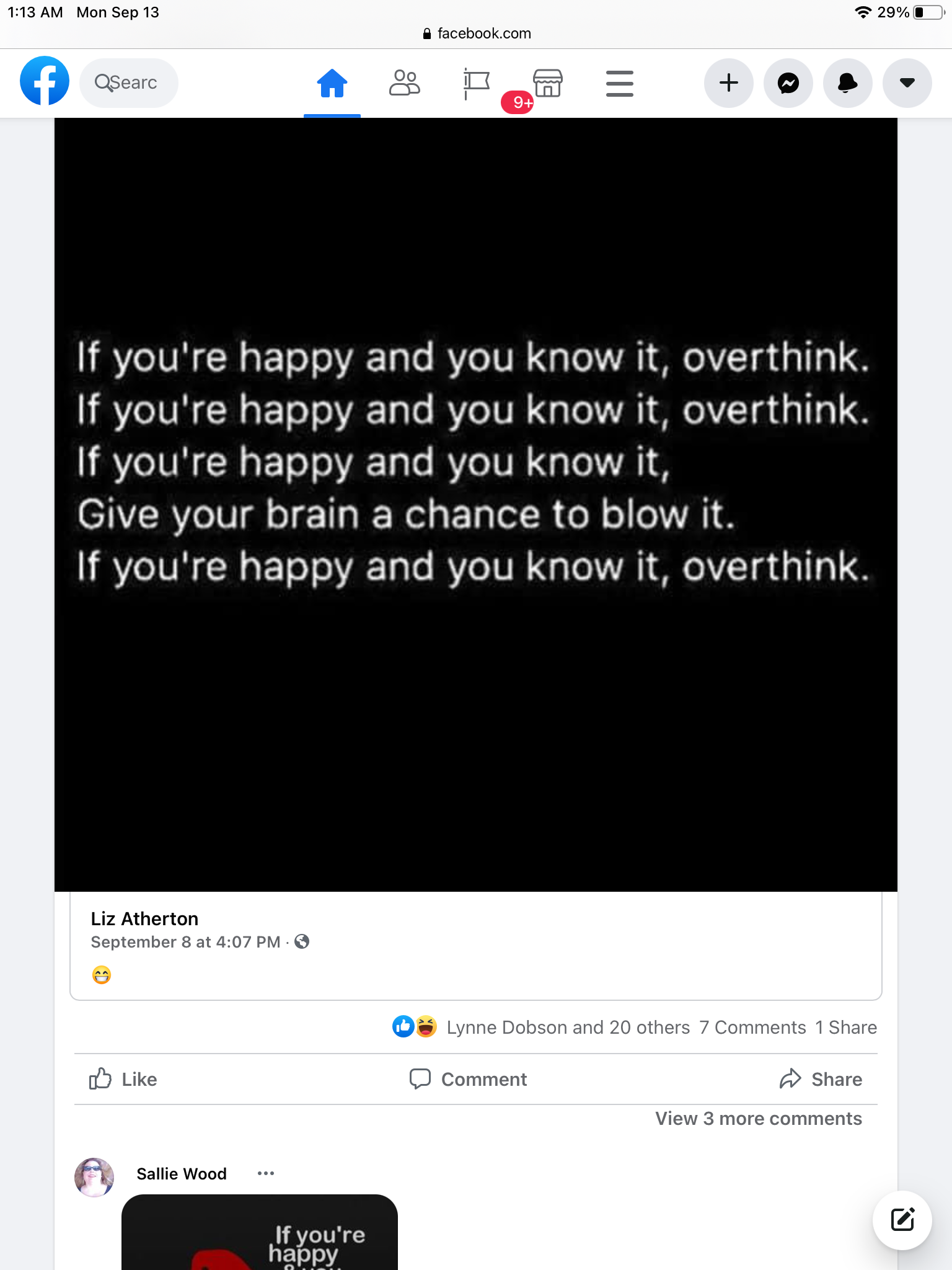Comment on the post
The height and width of the screenshot is (1270, 952).
pyautogui.click(x=469, y=1080)
